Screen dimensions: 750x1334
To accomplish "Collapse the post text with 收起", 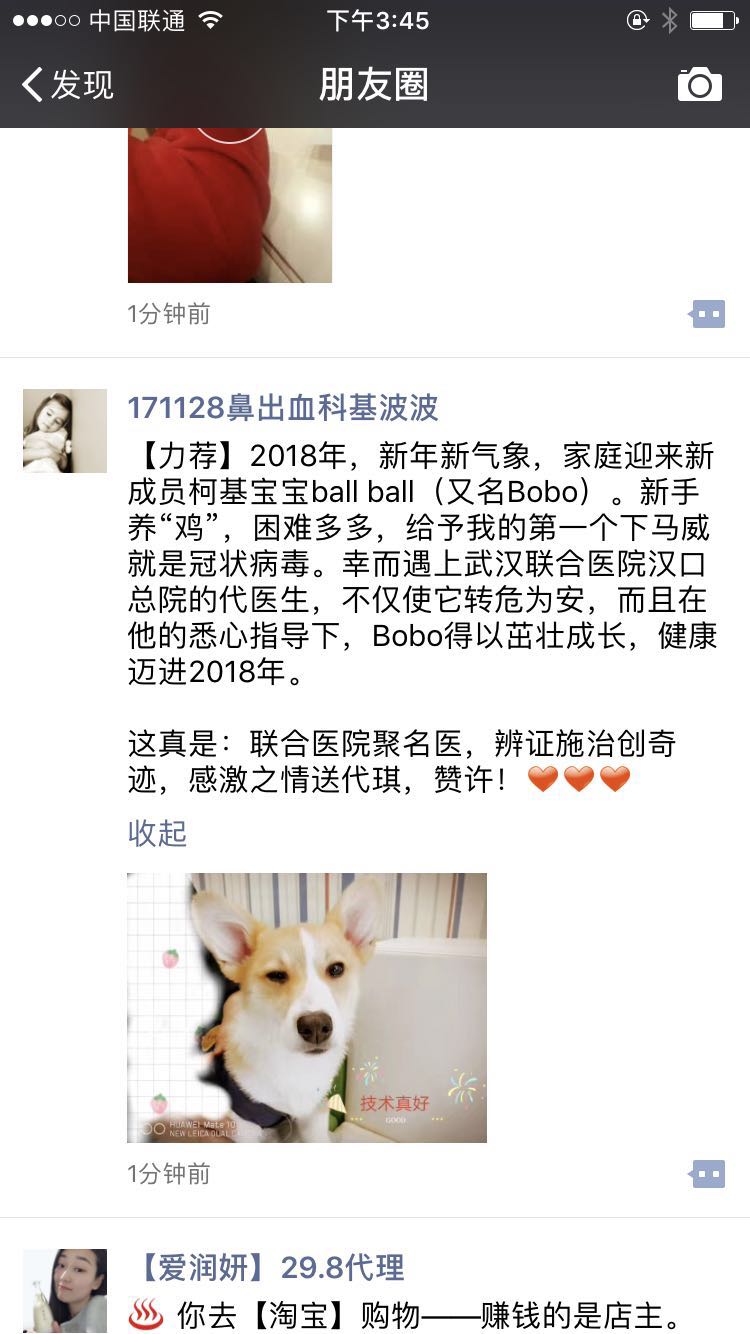I will [x=157, y=833].
